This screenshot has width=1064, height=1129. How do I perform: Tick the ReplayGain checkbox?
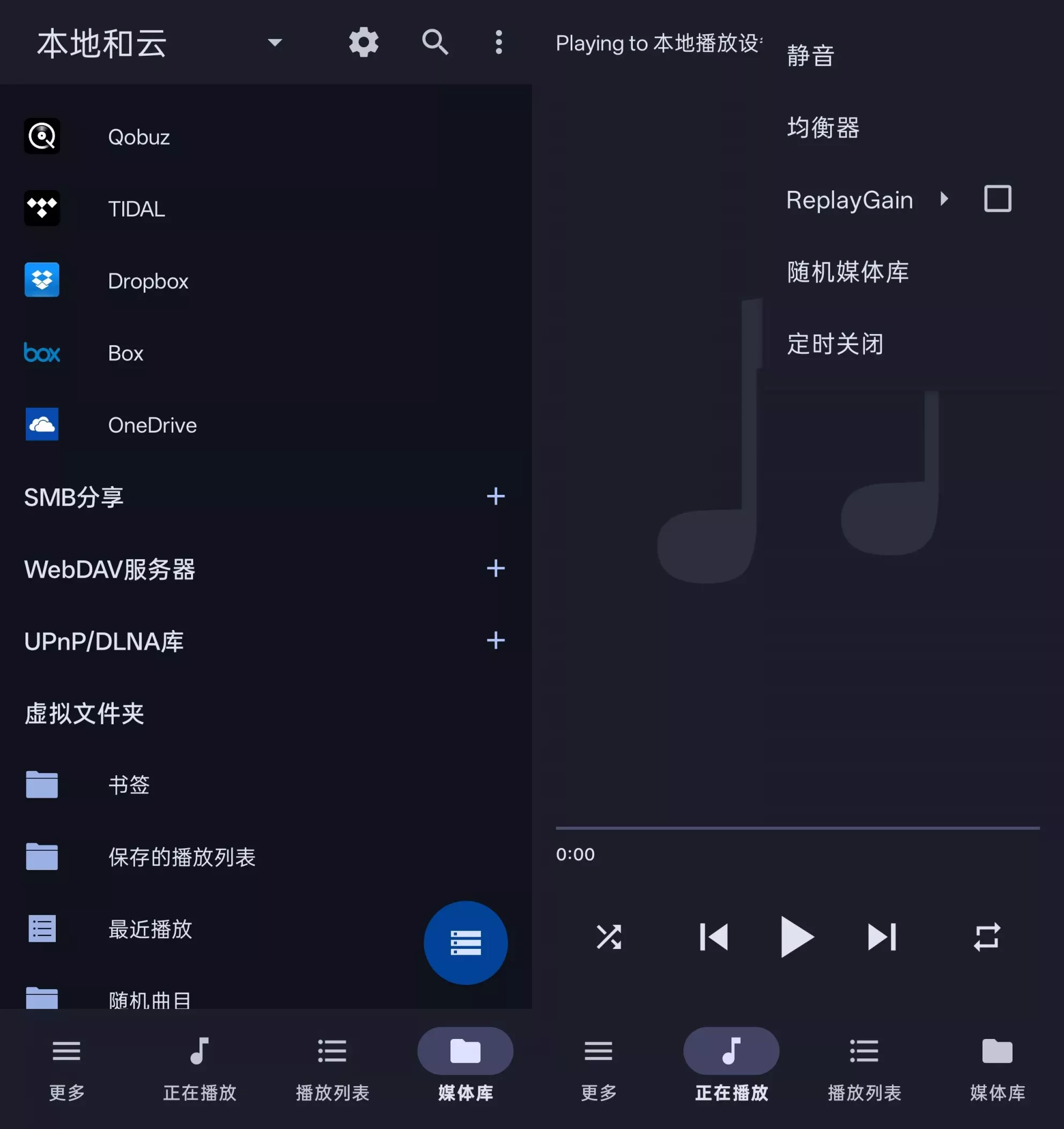pyautogui.click(x=997, y=199)
